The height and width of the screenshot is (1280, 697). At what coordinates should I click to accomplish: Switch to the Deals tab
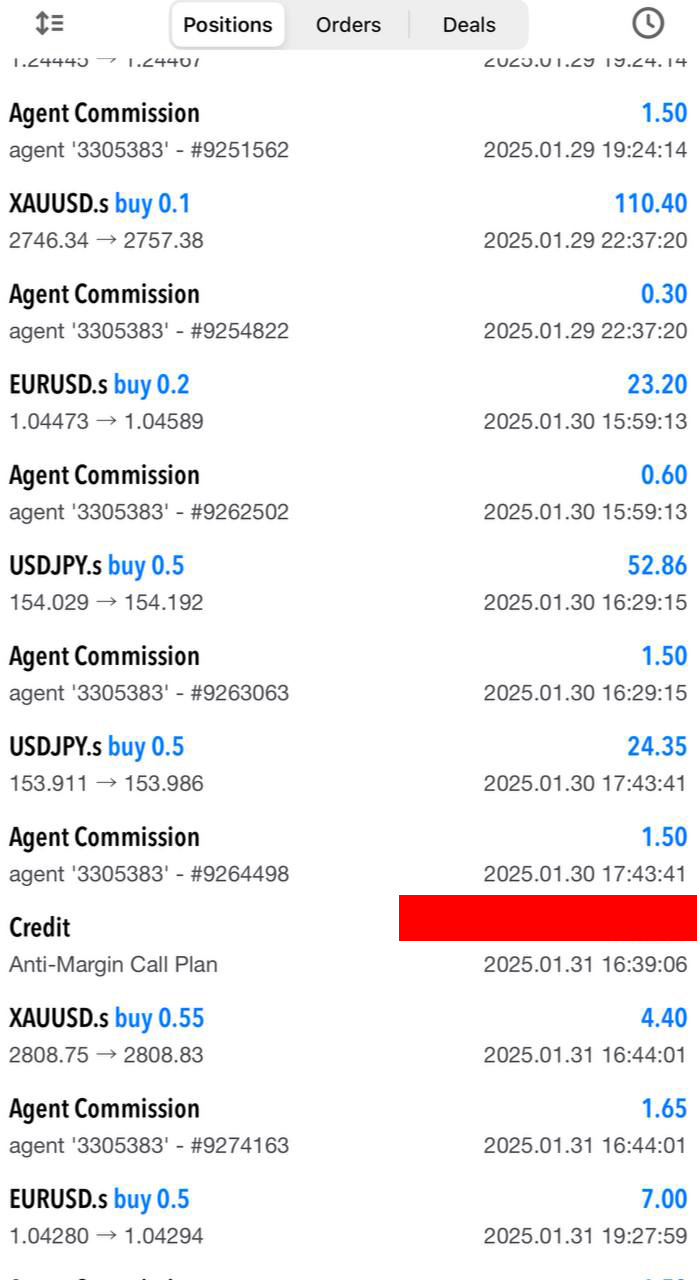pos(469,25)
